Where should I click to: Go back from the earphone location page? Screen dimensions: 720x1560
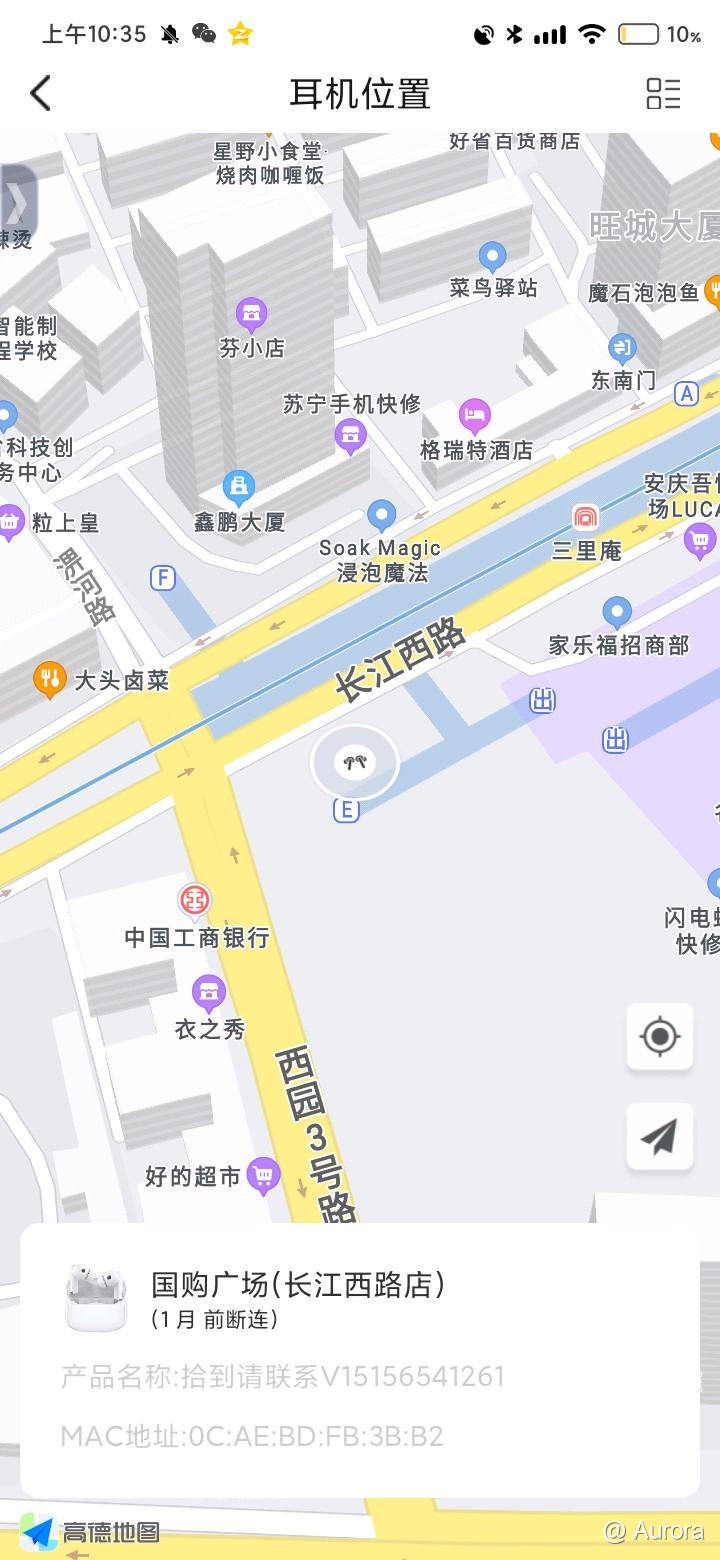pyautogui.click(x=40, y=94)
